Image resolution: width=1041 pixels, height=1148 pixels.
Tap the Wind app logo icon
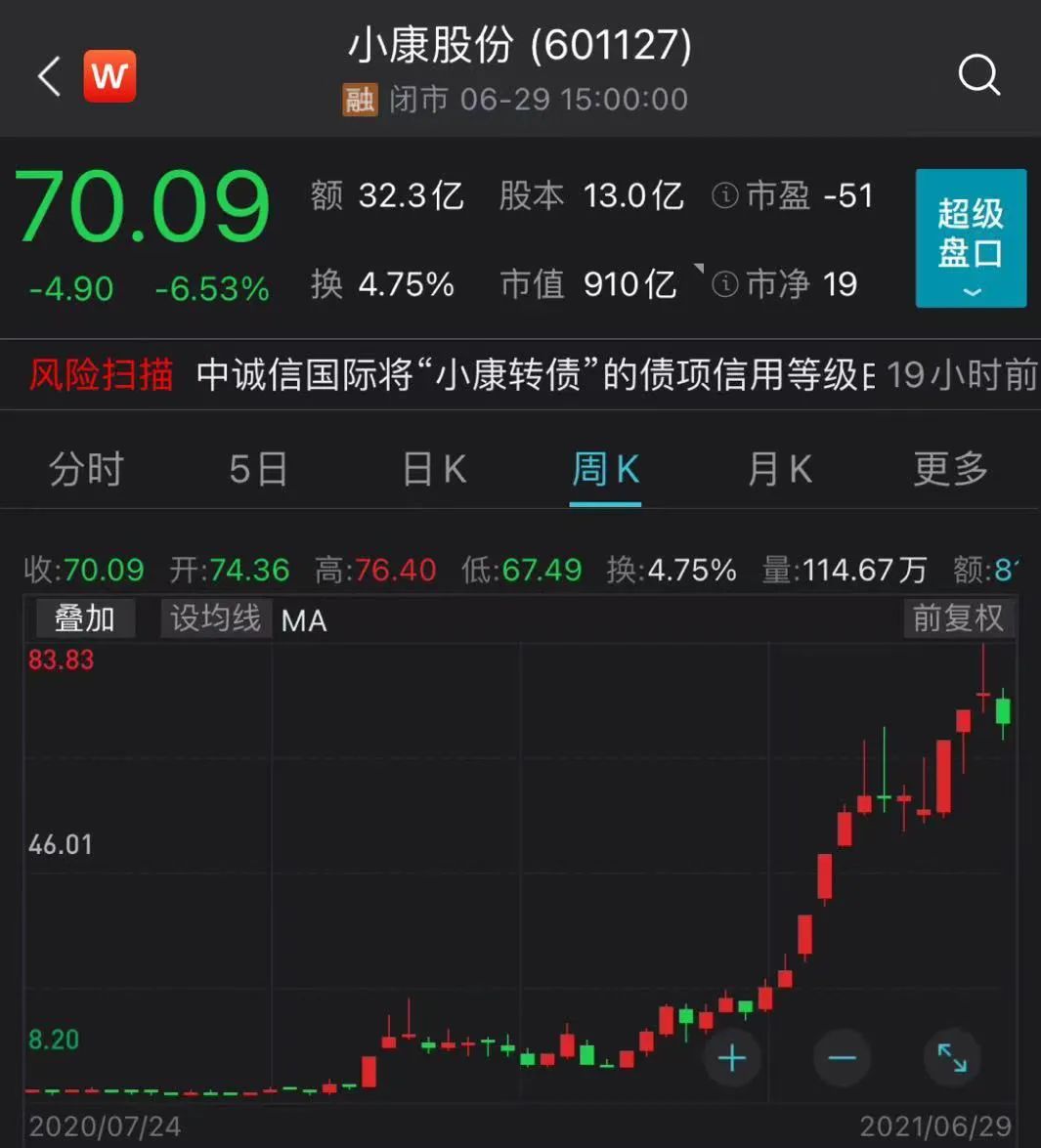point(109,76)
